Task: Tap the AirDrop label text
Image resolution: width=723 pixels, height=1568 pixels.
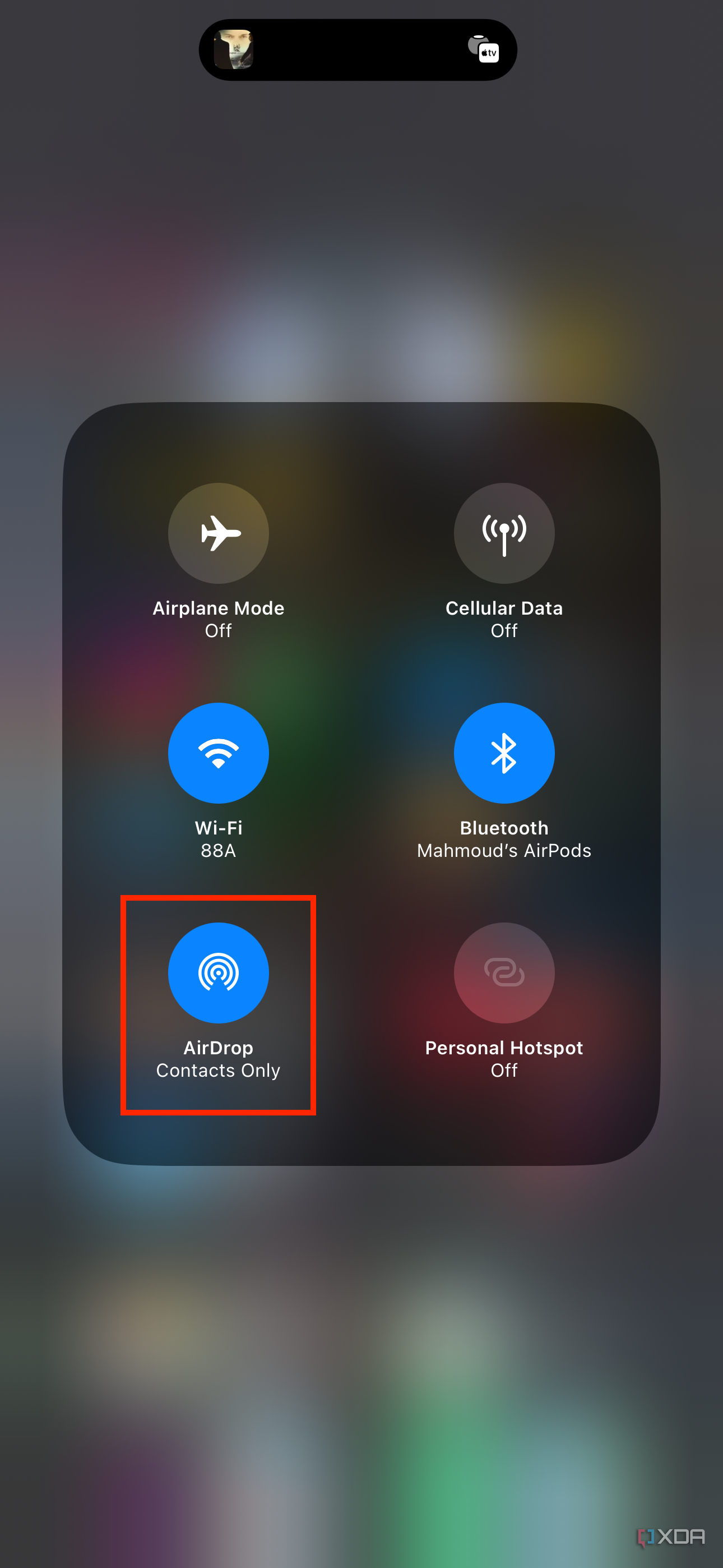Action: pyautogui.click(x=219, y=1048)
